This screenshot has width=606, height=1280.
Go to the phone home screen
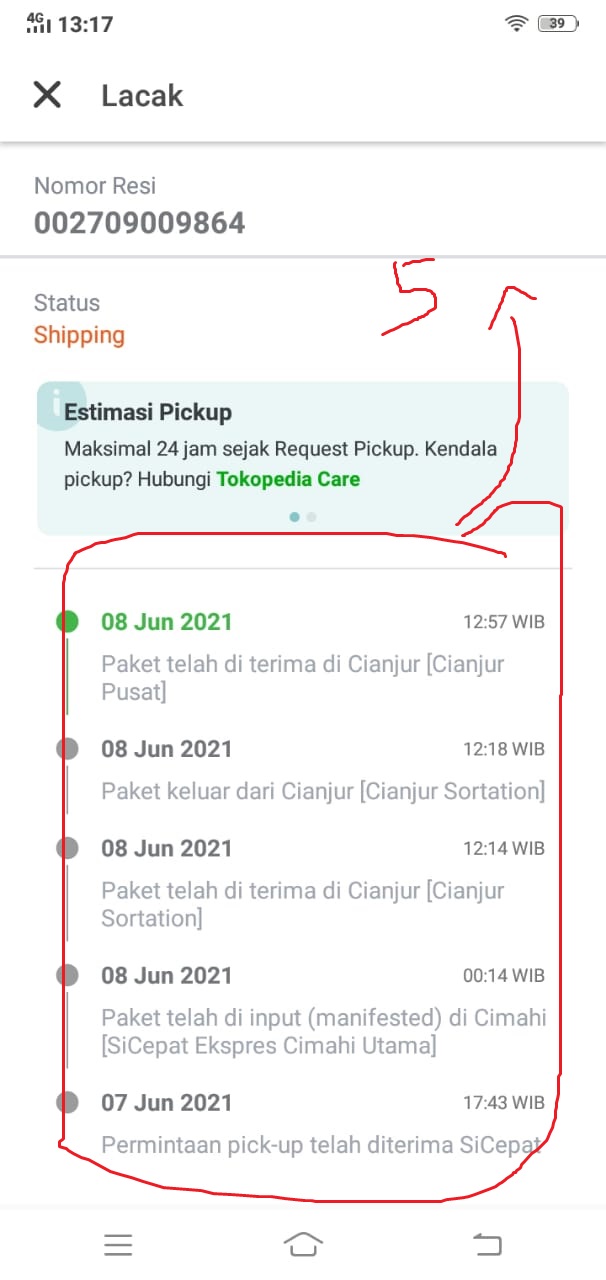(303, 1244)
